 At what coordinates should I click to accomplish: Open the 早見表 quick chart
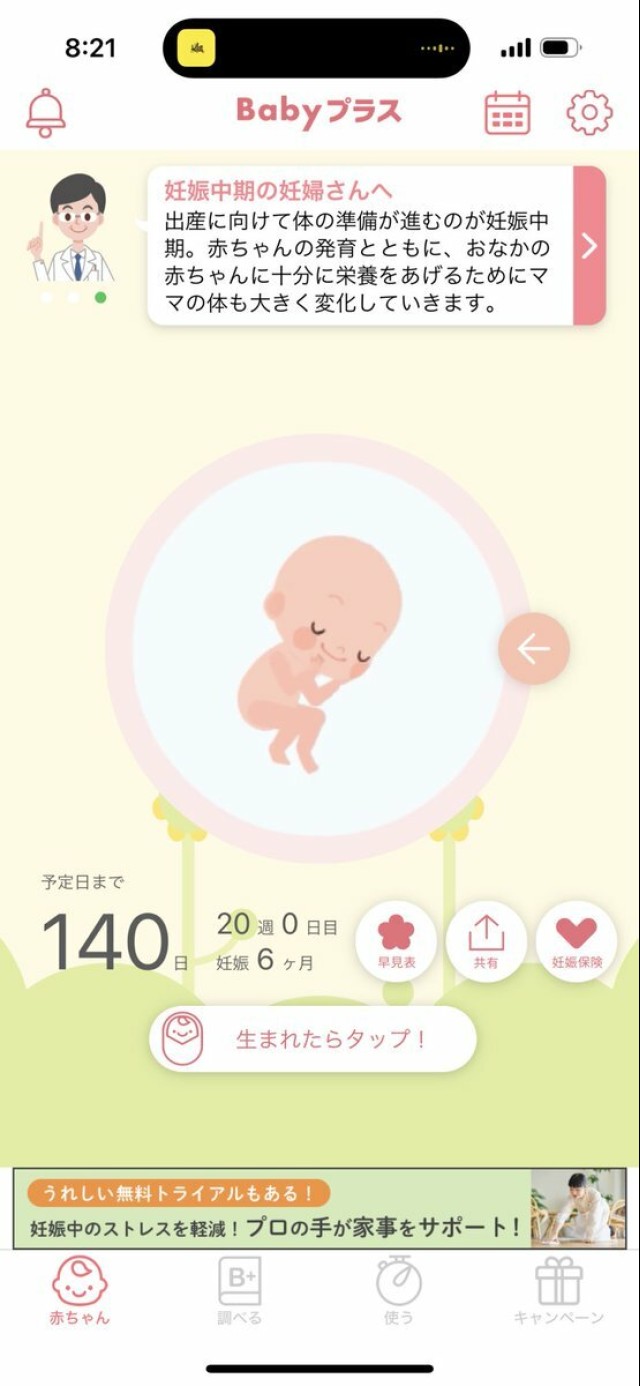396,941
